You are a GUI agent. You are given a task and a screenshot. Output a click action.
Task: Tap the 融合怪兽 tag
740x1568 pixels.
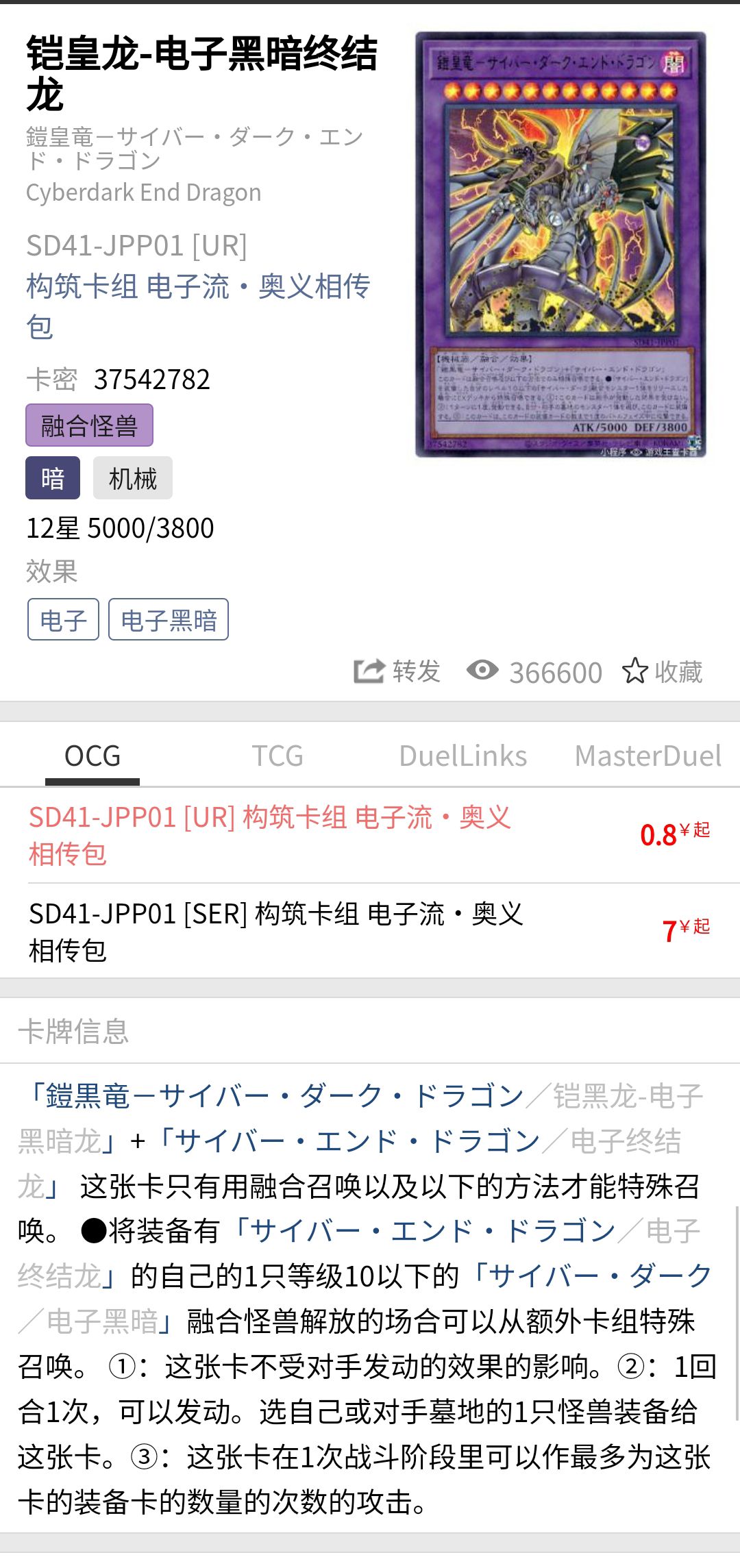(x=89, y=425)
